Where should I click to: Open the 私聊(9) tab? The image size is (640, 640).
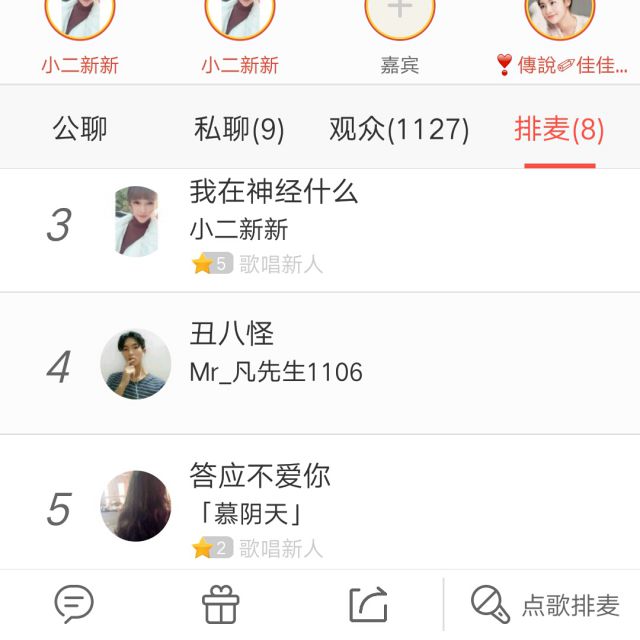point(239,129)
